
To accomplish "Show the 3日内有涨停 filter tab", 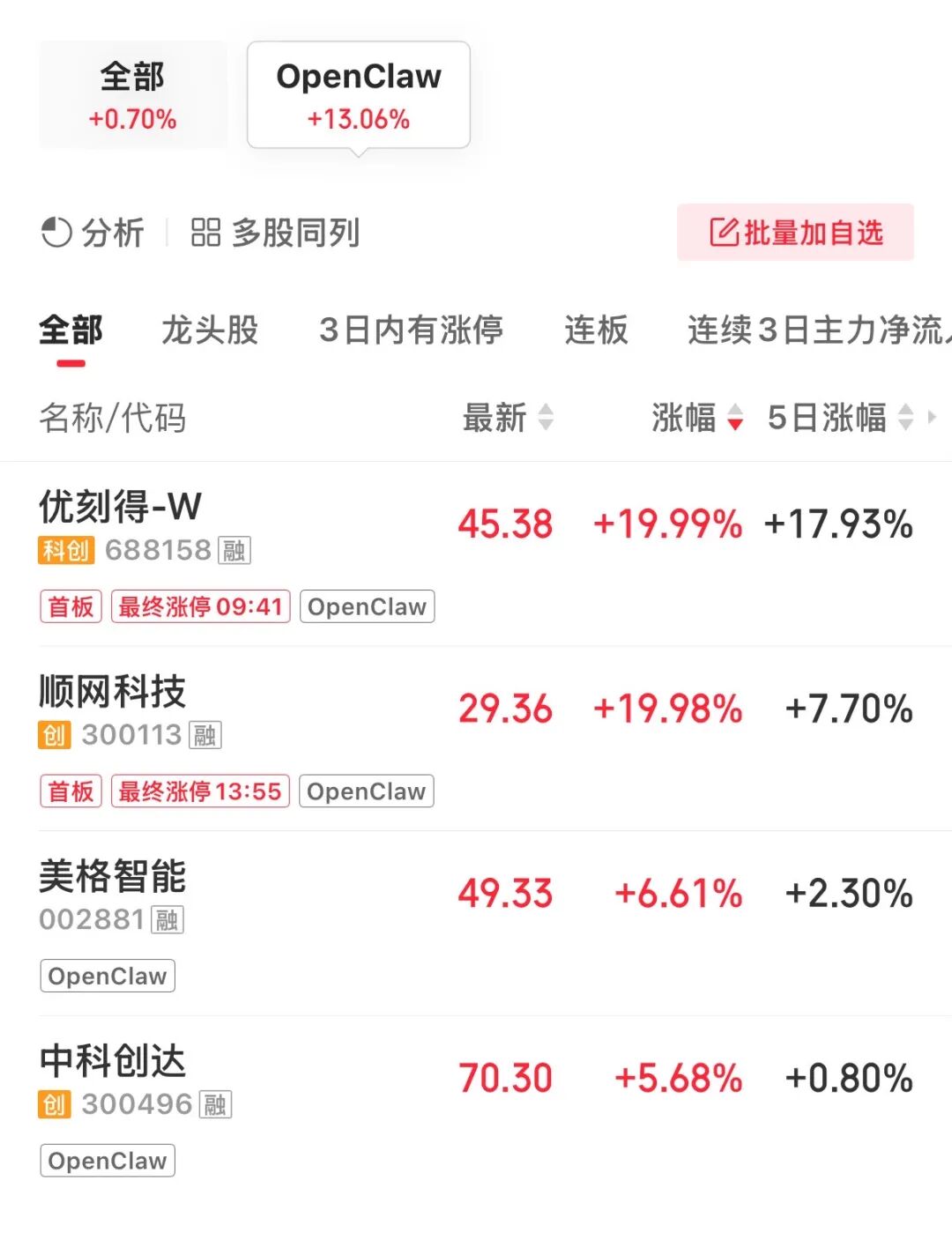I will pyautogui.click(x=411, y=331).
